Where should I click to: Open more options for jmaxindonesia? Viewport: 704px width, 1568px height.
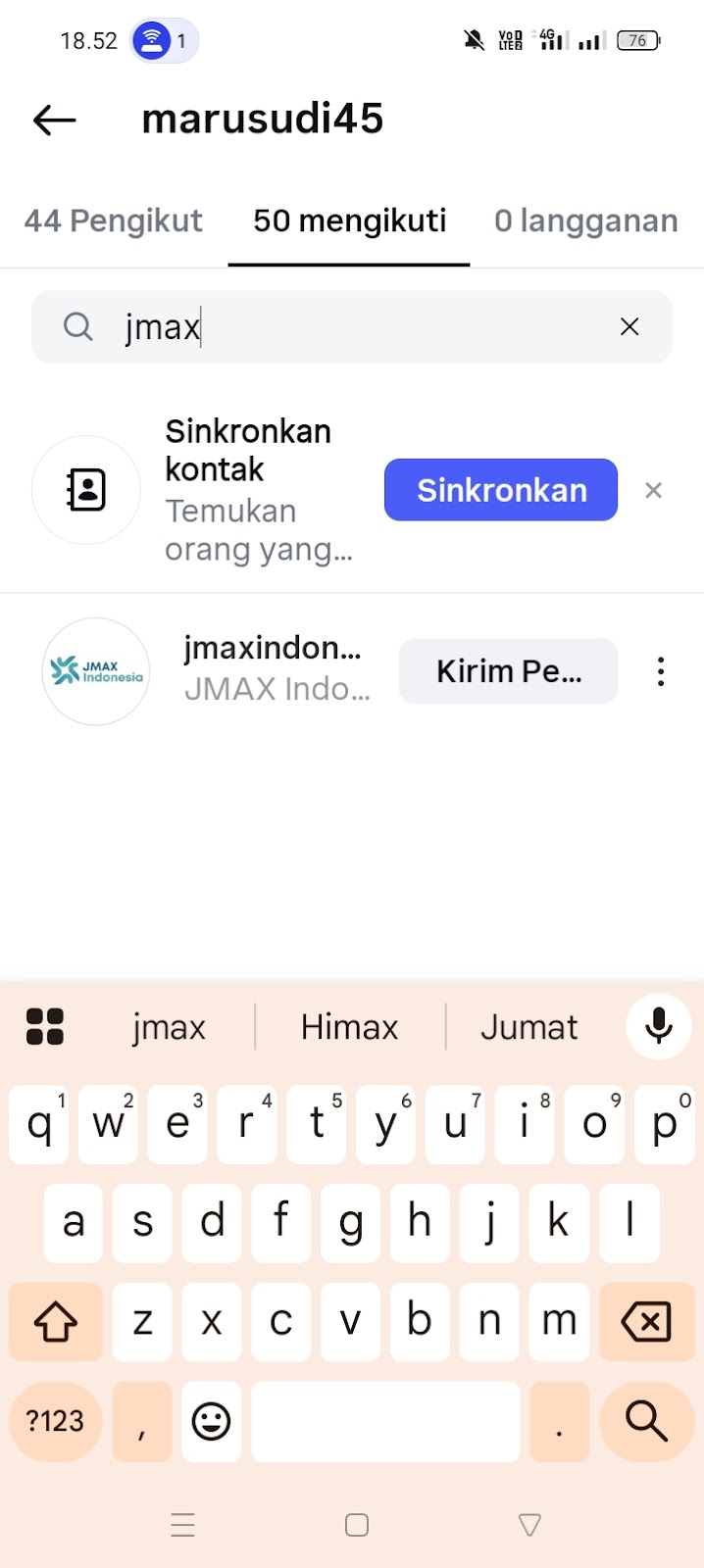point(661,671)
